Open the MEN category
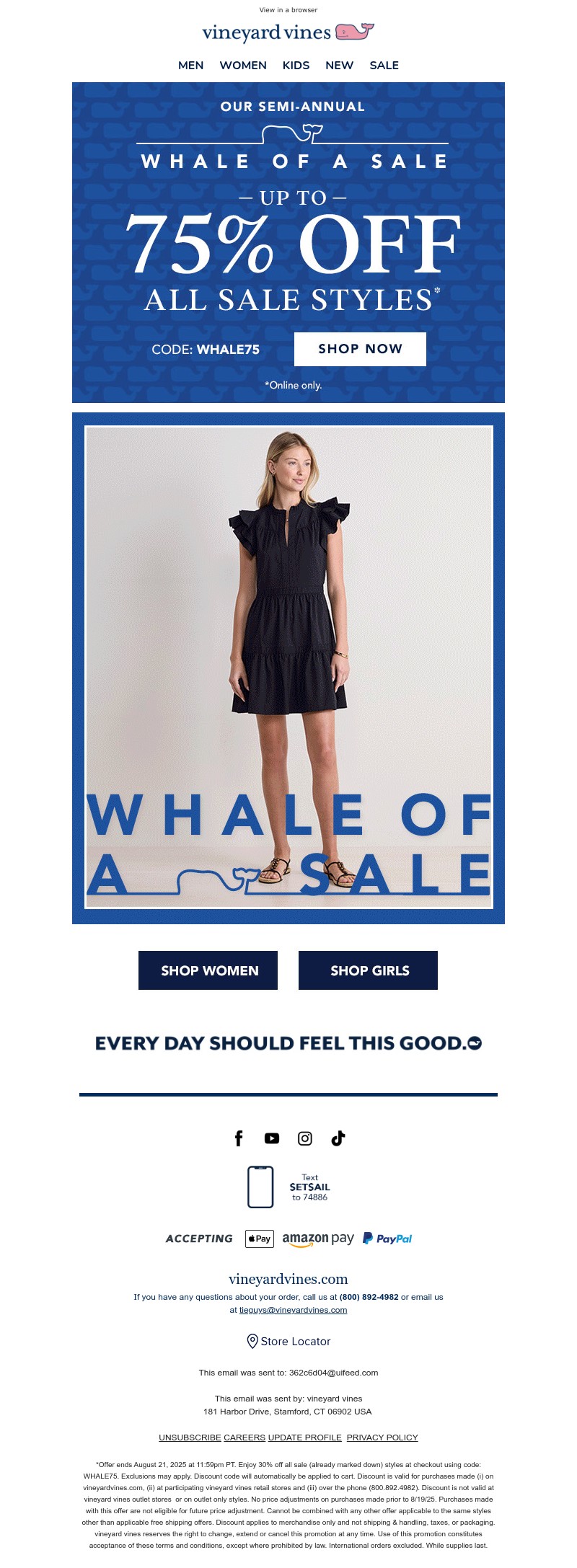 tap(190, 66)
